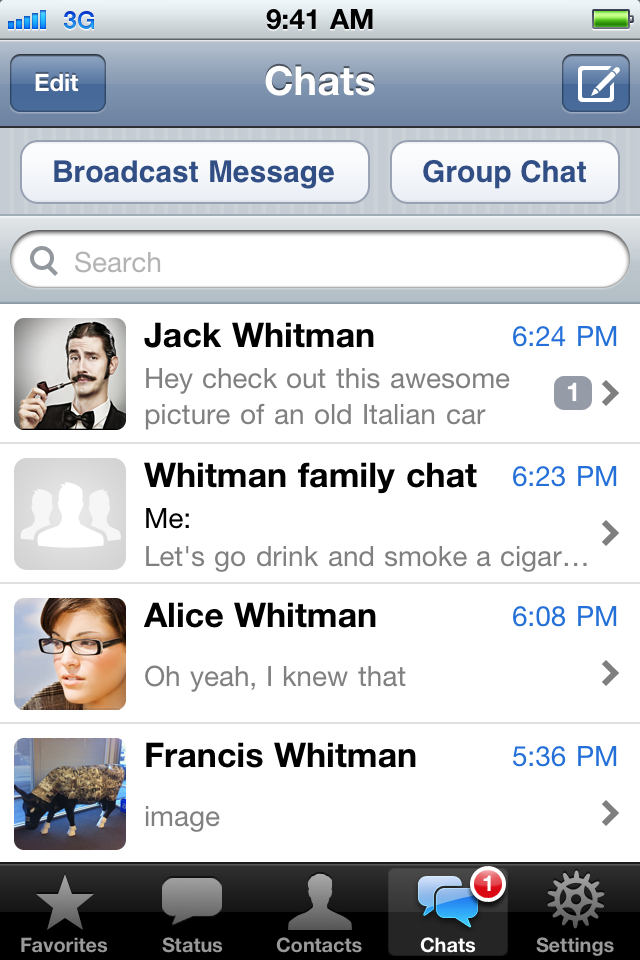Go to the Status tab
Viewport: 640px width, 960px height.
[x=192, y=912]
